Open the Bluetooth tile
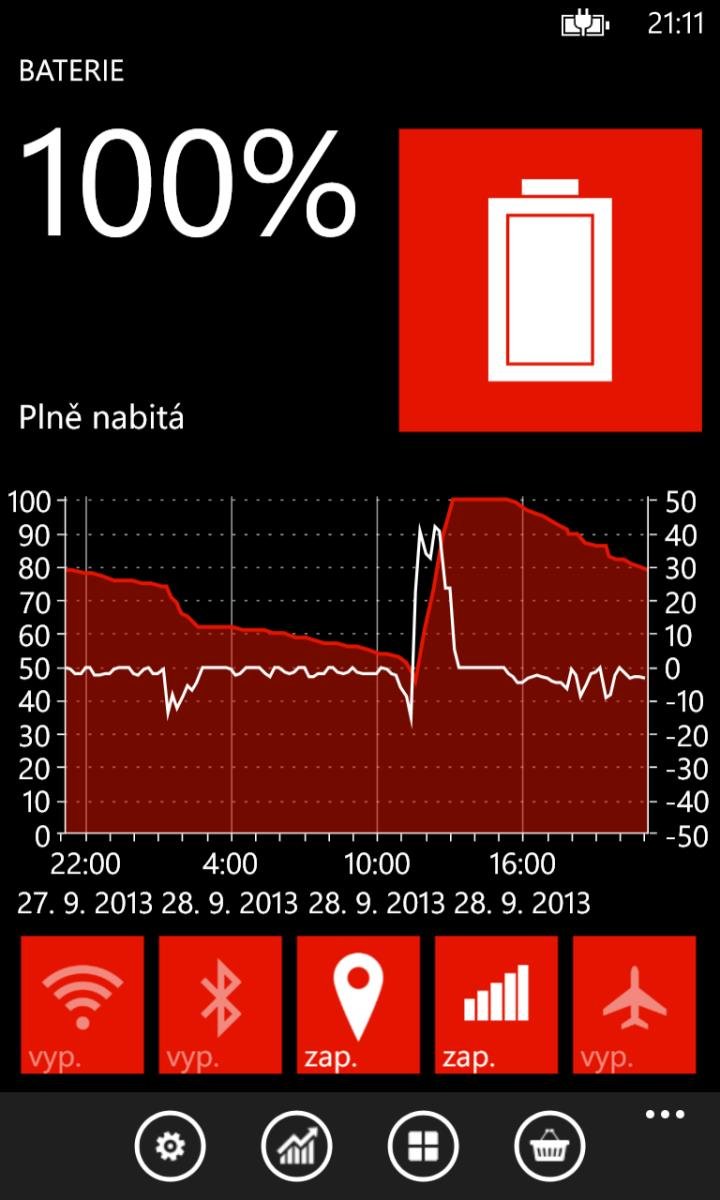The height and width of the screenshot is (1200, 720). (x=220, y=1005)
